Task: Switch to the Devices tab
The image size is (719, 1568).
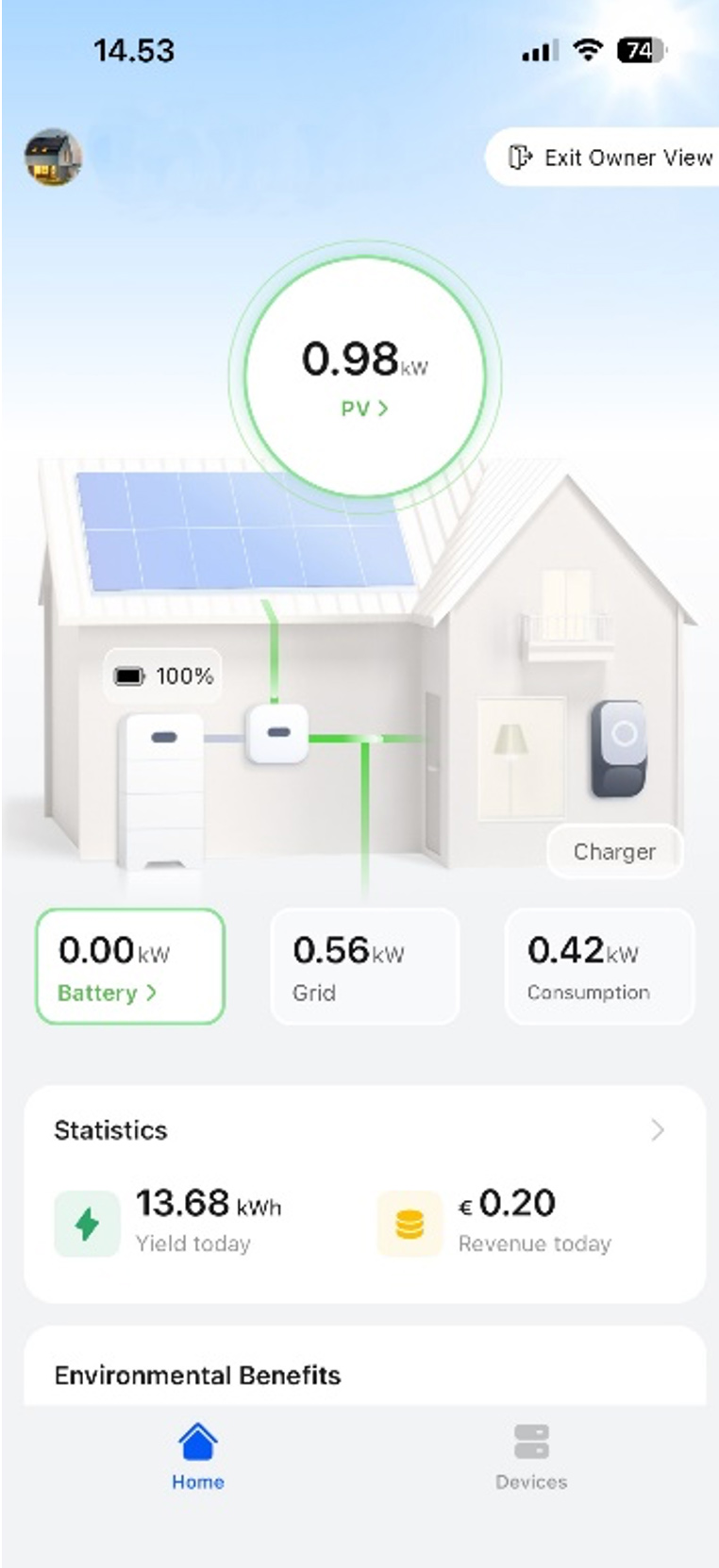Action: pos(531,1458)
